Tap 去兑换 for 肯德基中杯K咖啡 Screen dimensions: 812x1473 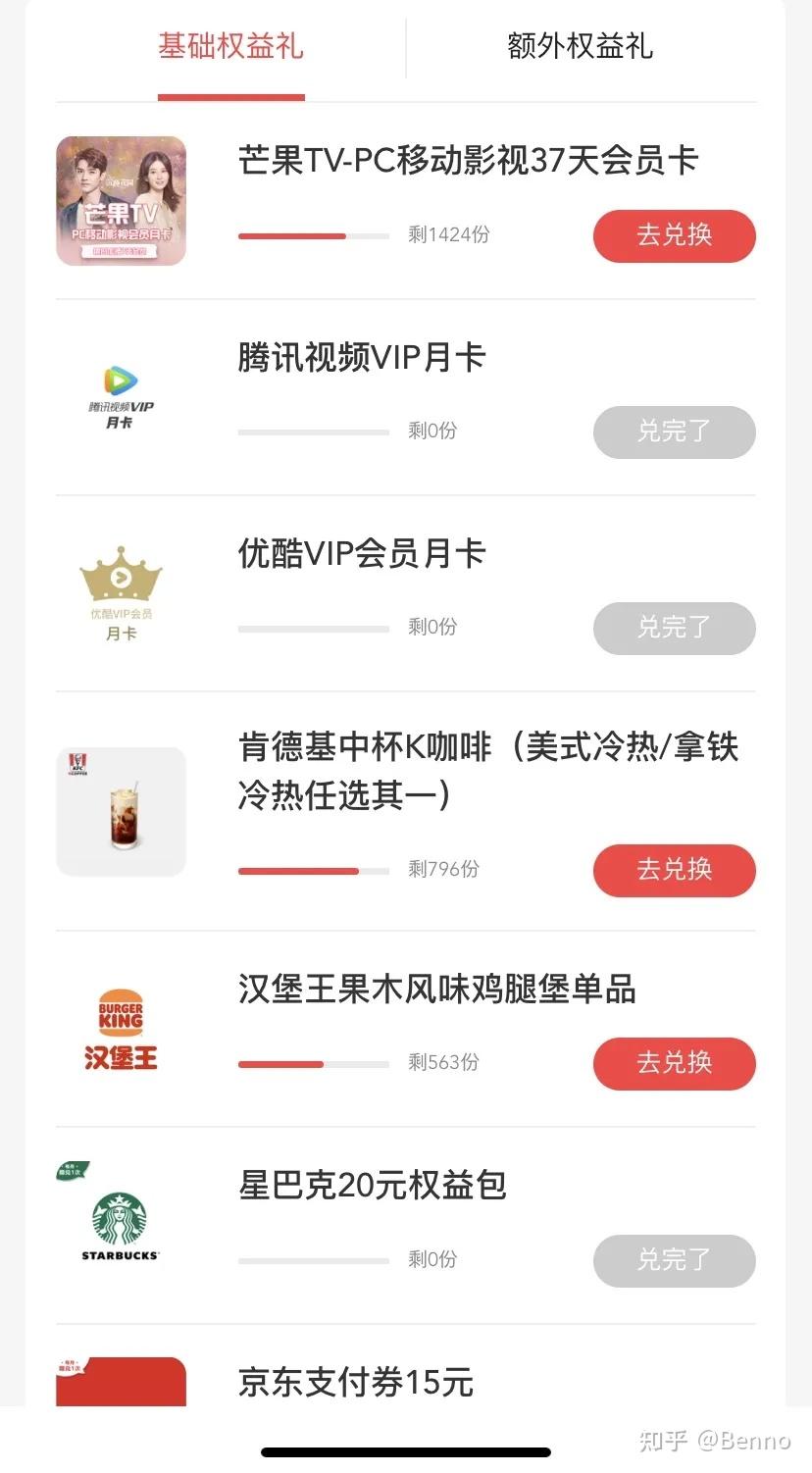point(674,870)
